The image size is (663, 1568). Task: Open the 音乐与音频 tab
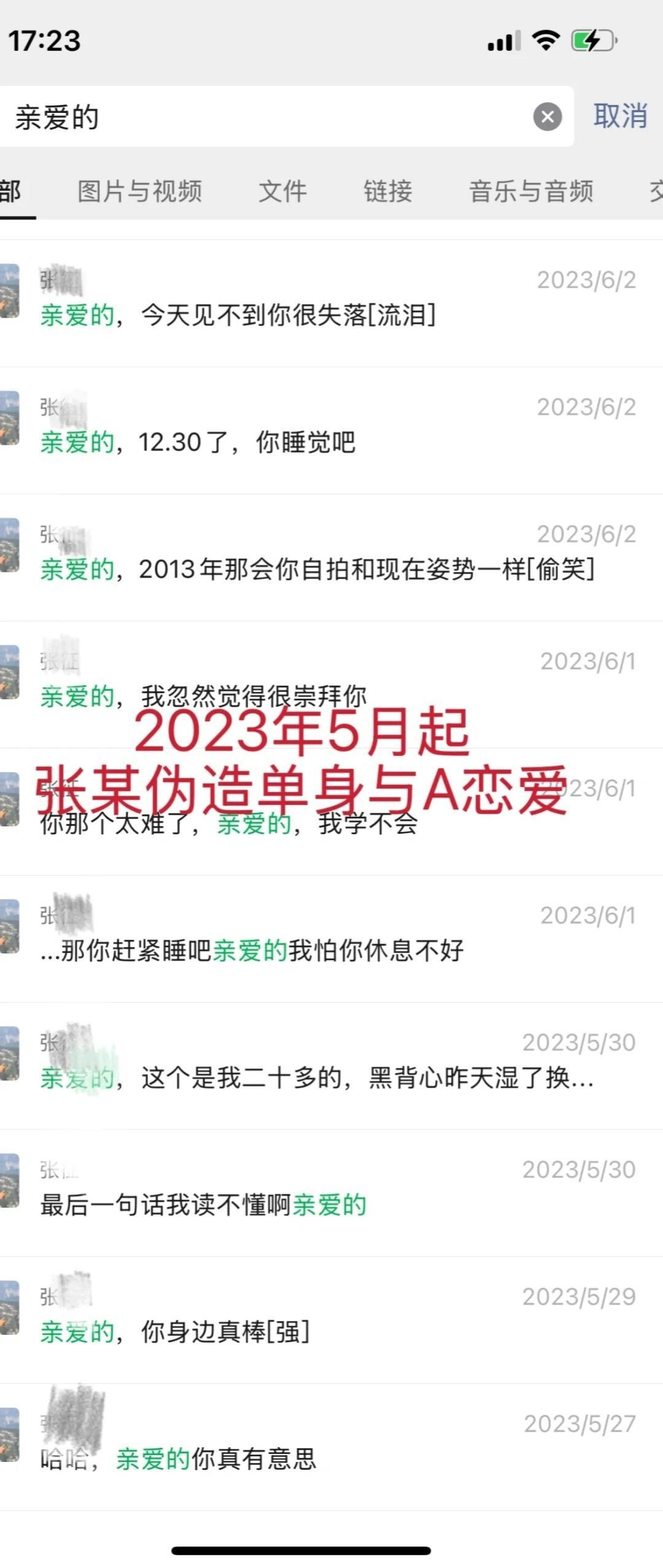pyautogui.click(x=531, y=191)
